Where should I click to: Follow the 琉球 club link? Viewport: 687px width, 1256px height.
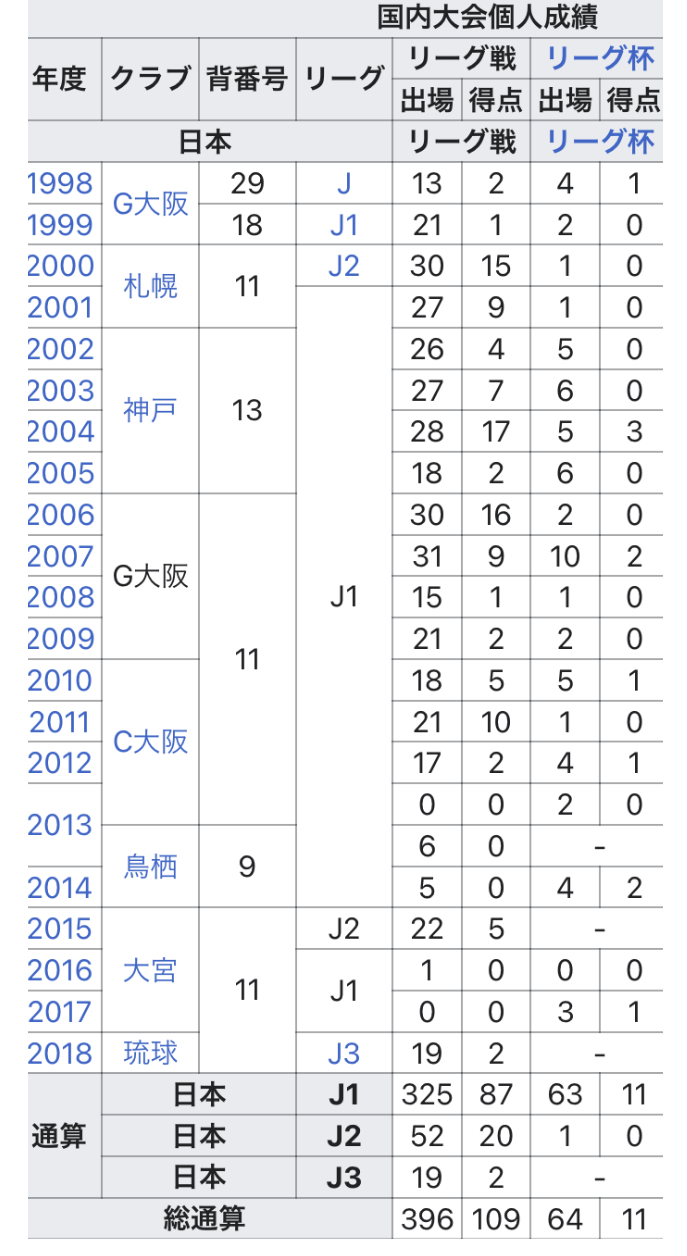click(150, 1053)
